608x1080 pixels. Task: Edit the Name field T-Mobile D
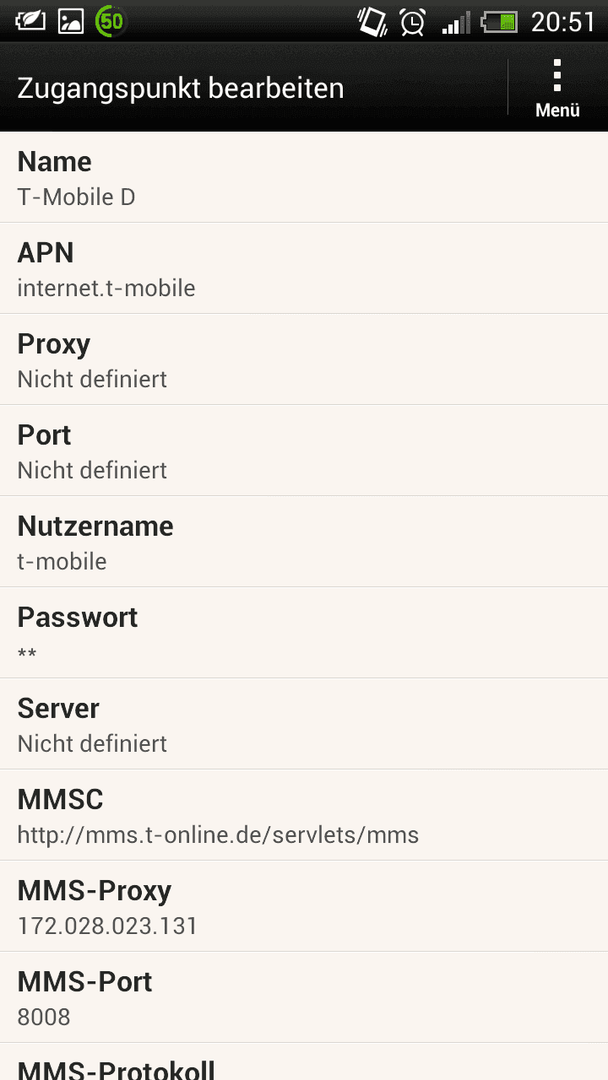point(304,177)
